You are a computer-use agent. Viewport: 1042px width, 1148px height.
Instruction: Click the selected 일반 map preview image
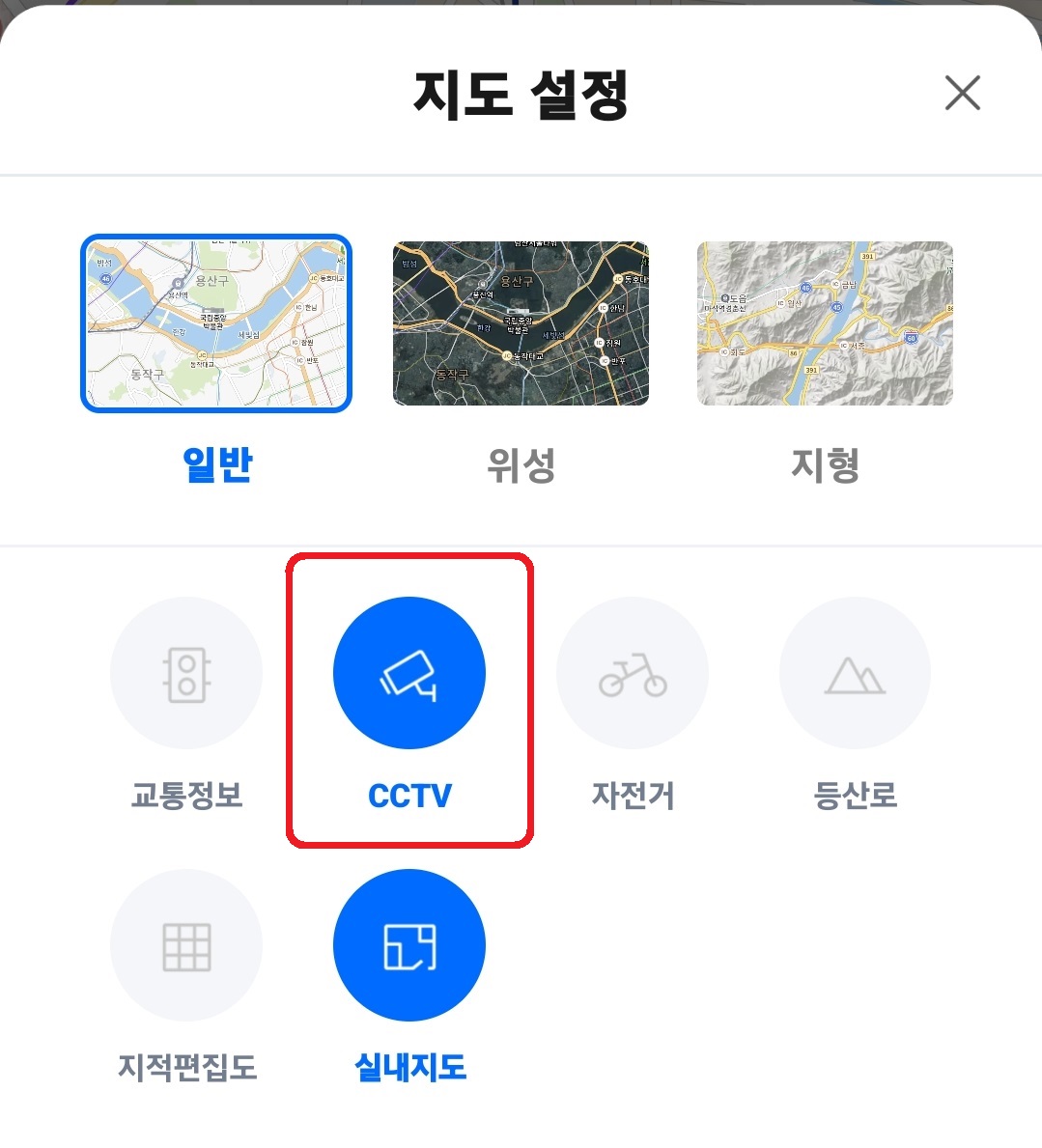tap(216, 323)
